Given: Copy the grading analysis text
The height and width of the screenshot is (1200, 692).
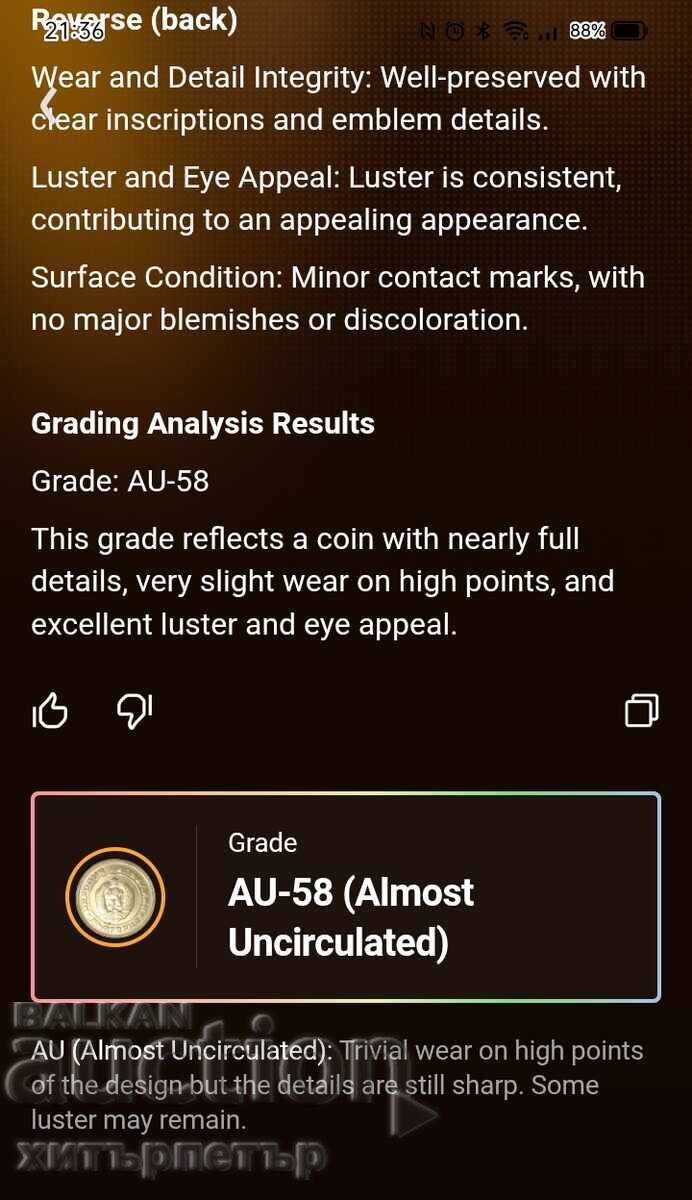Looking at the screenshot, I should click(x=642, y=710).
